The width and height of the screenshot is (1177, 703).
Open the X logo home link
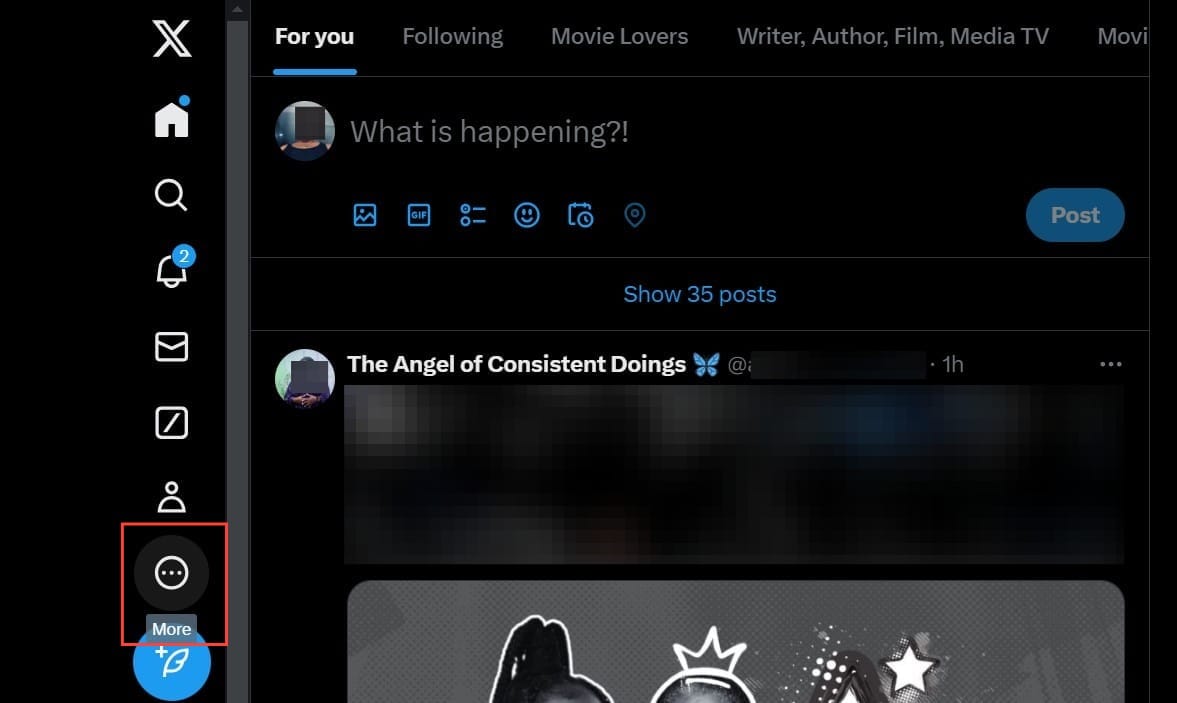coord(171,39)
